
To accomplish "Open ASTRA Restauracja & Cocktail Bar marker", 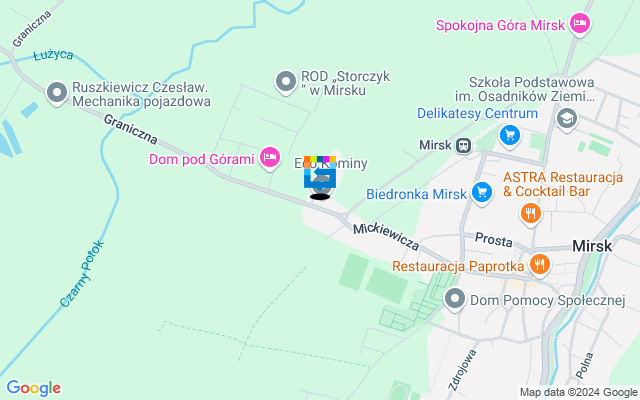I will [531, 212].
